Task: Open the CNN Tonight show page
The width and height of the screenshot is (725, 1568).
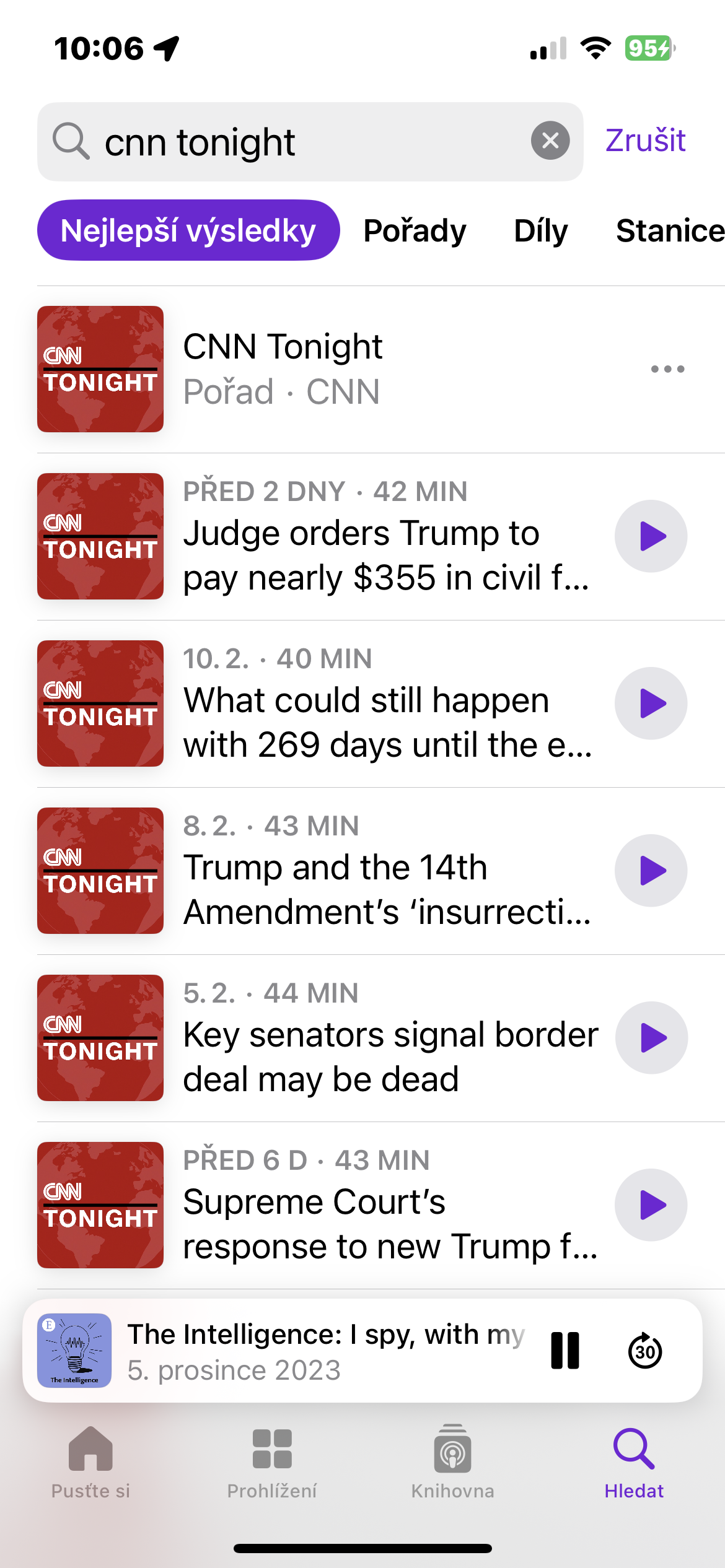Action: (283, 369)
